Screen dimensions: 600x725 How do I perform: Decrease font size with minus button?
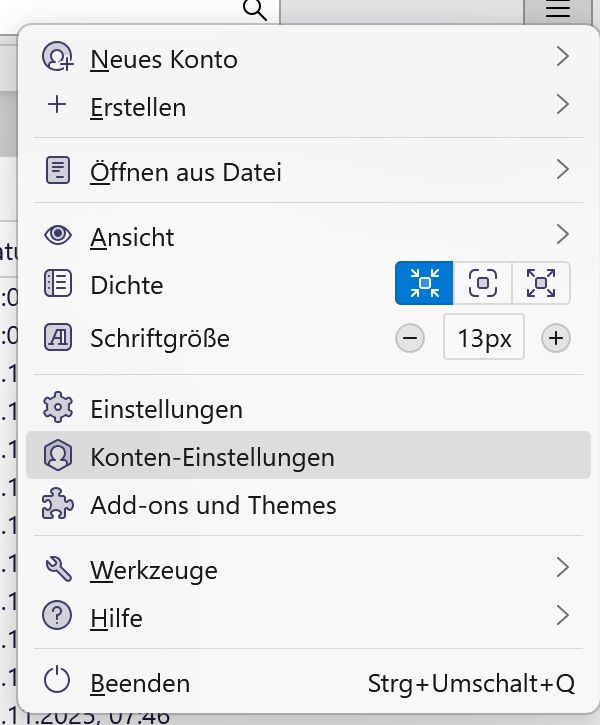(x=410, y=338)
